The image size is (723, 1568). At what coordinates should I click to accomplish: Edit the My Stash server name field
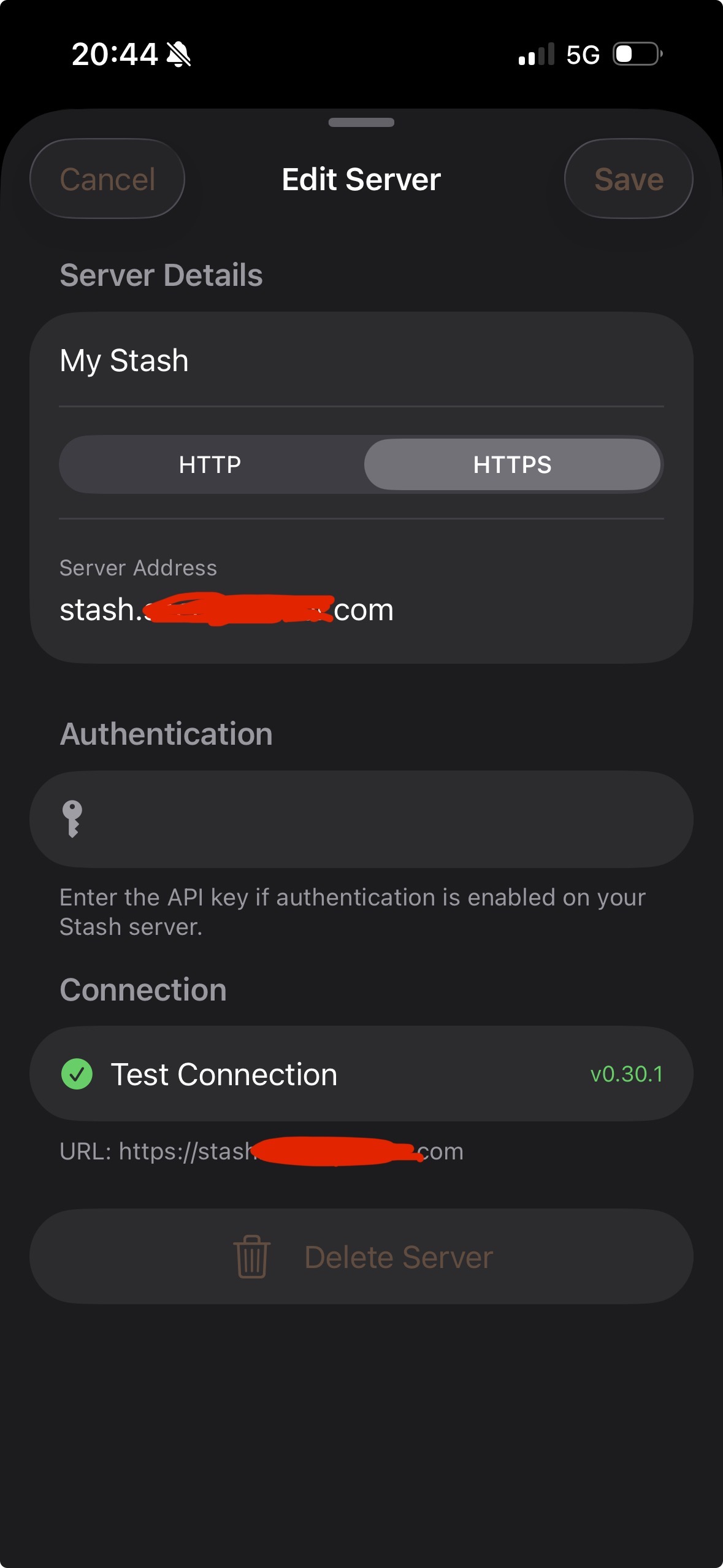click(x=361, y=360)
